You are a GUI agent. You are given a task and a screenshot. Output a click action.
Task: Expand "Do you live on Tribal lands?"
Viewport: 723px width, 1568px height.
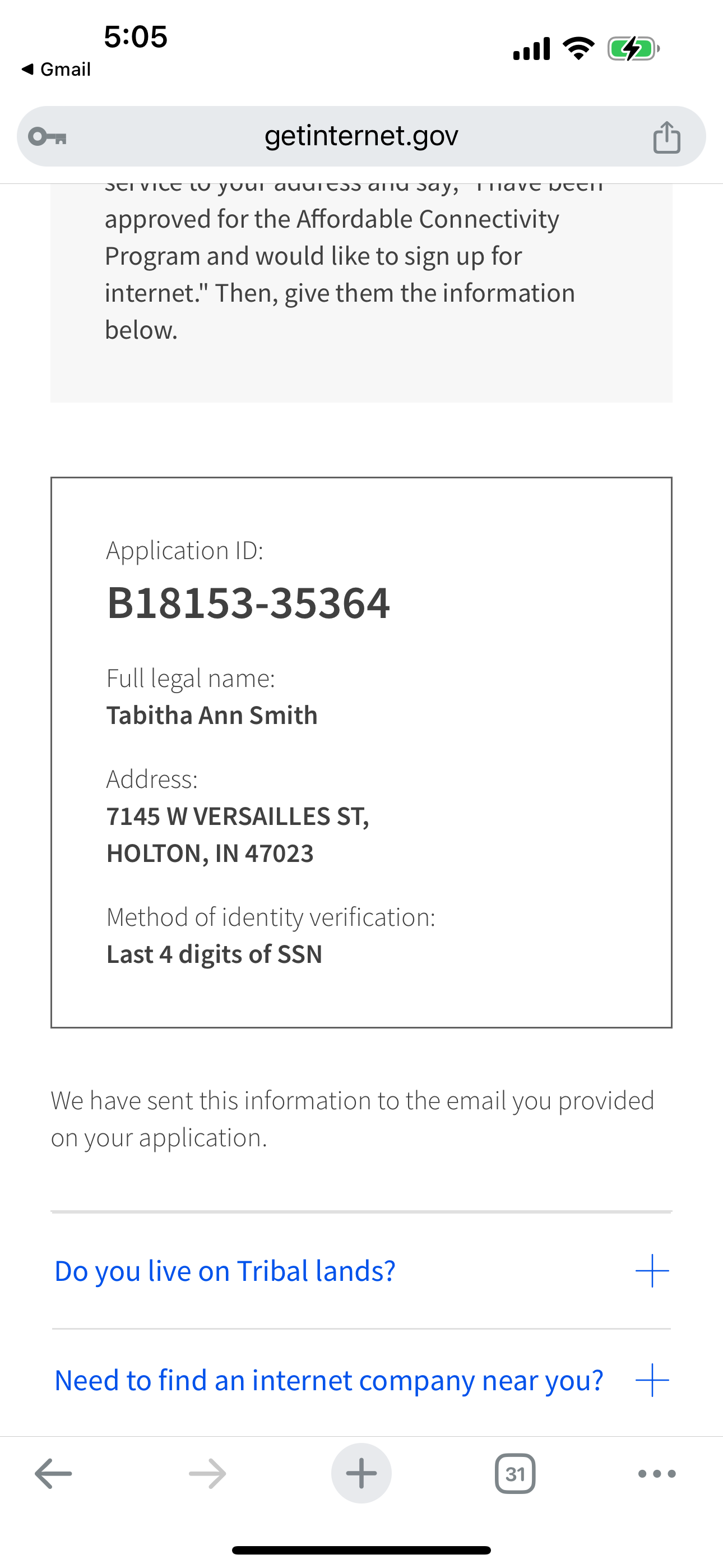coord(361,1271)
